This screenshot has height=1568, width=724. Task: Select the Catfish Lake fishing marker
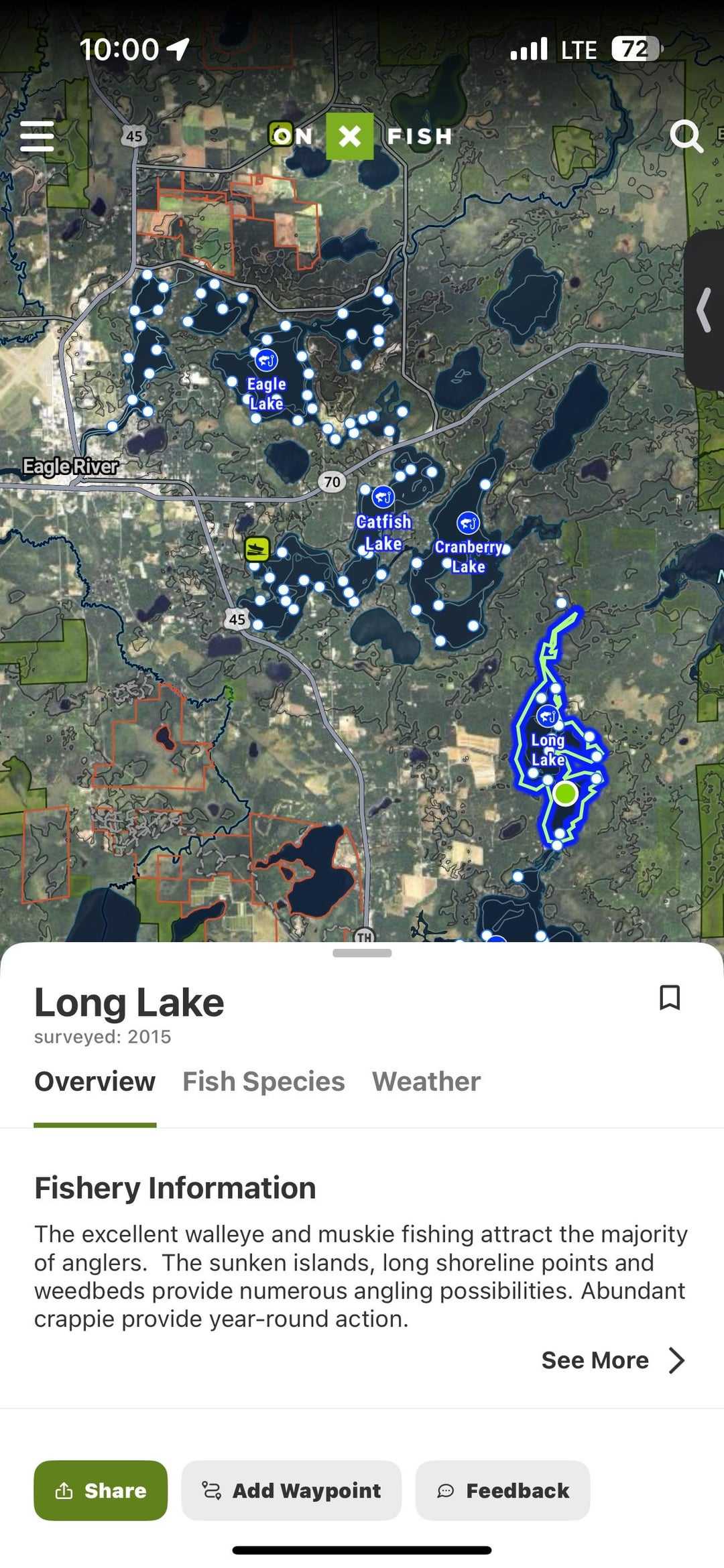tap(383, 497)
